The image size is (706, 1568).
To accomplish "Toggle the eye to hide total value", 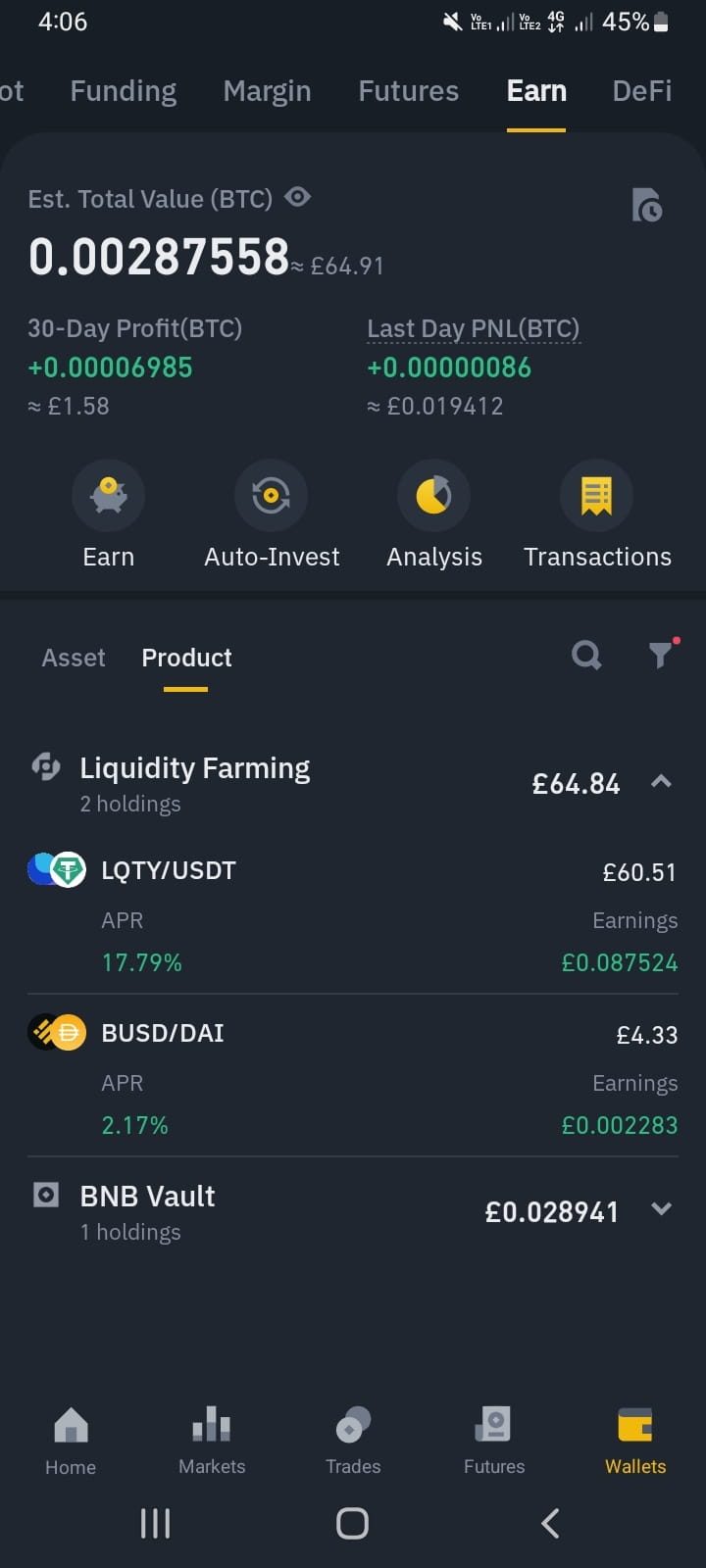I will [298, 197].
